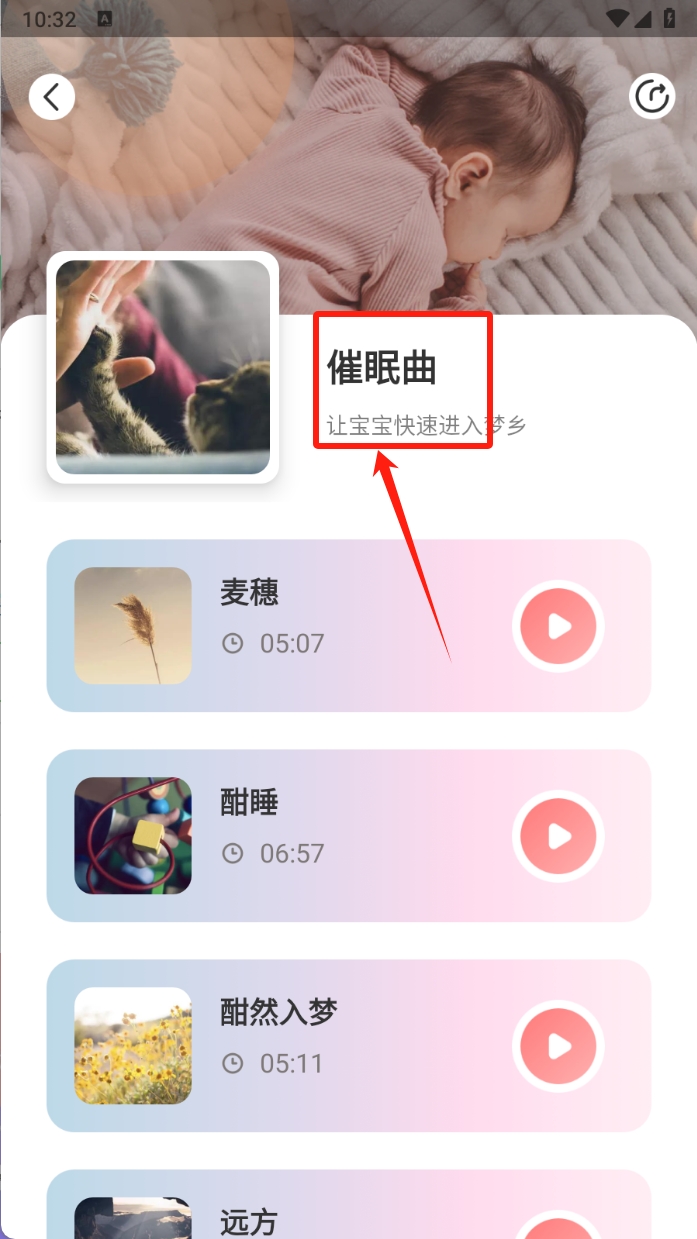Play the track 酣睡
Screen dimensions: 697x1239
point(558,837)
